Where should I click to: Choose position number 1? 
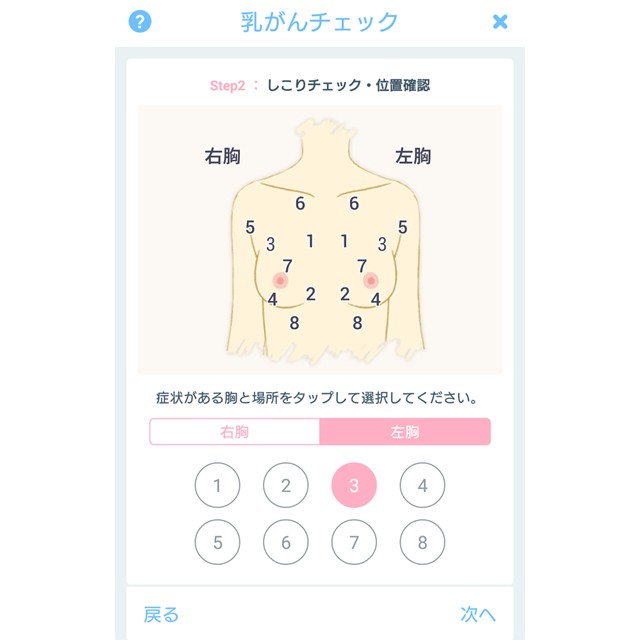click(217, 487)
